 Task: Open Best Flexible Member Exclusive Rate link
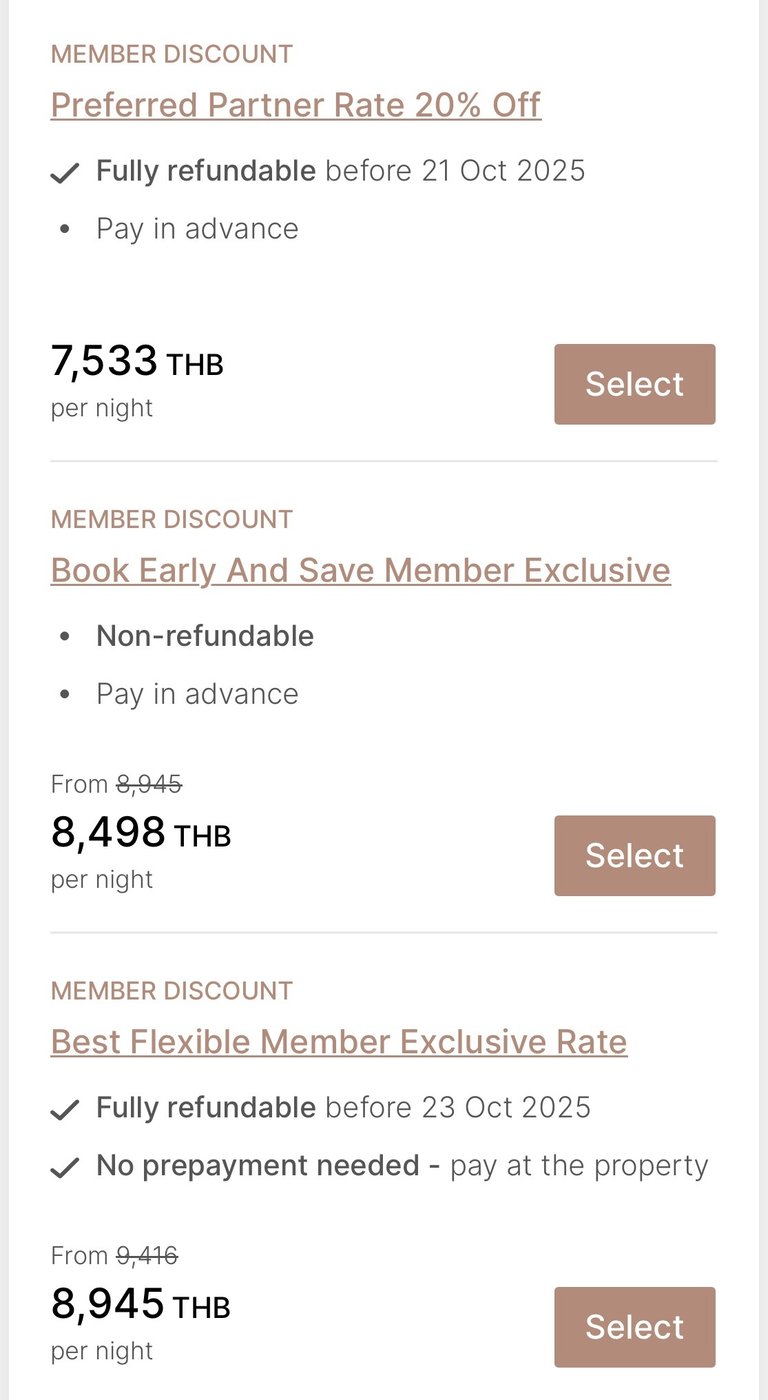pos(339,1042)
